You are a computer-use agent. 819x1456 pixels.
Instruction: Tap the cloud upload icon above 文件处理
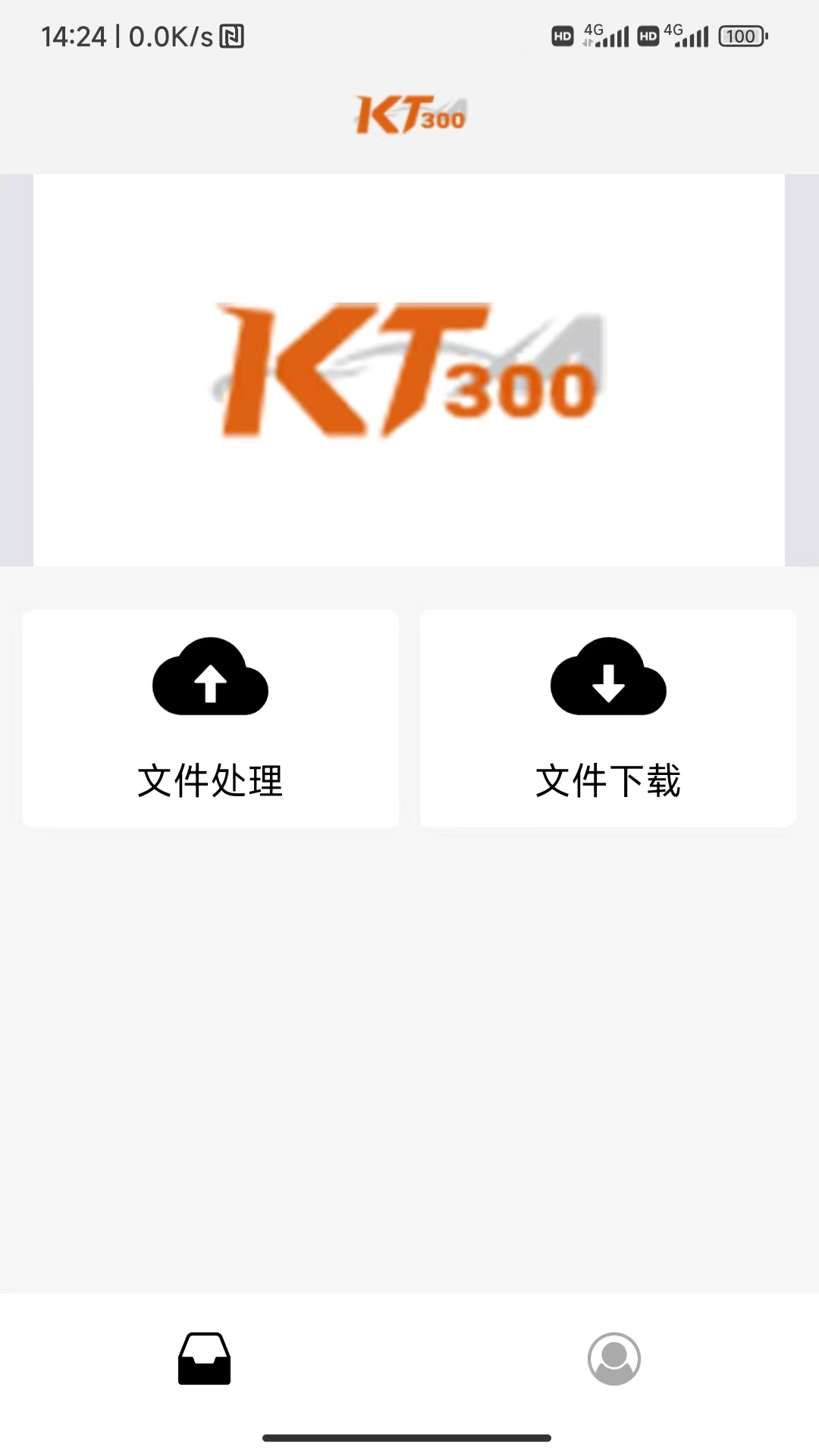click(209, 677)
